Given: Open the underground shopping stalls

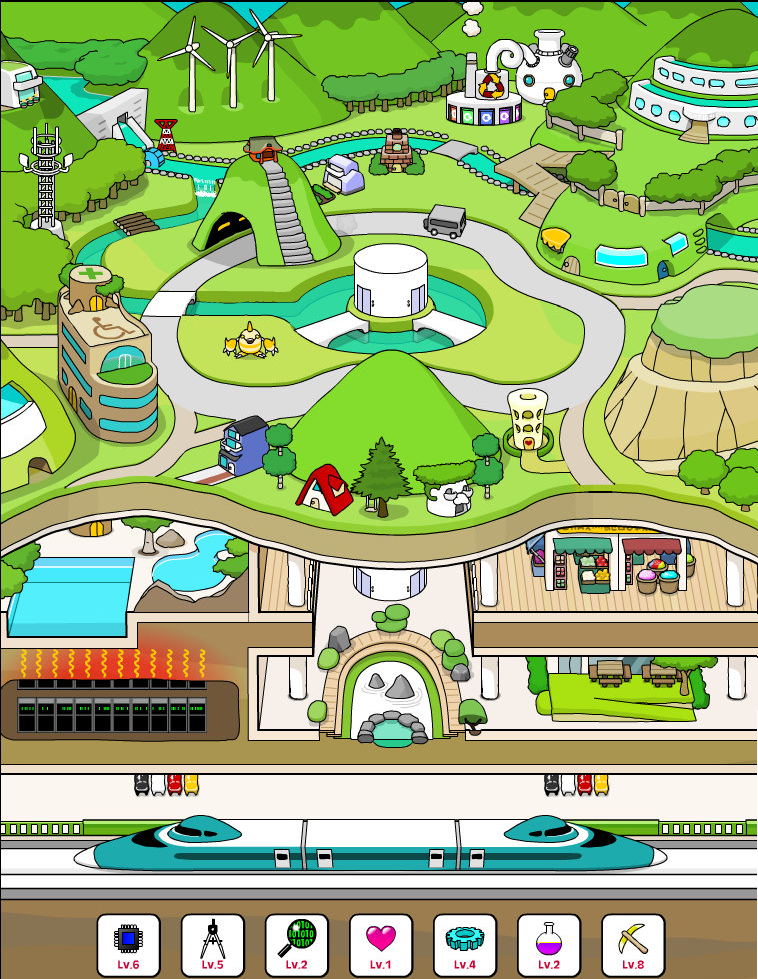Looking at the screenshot, I should (x=610, y=565).
